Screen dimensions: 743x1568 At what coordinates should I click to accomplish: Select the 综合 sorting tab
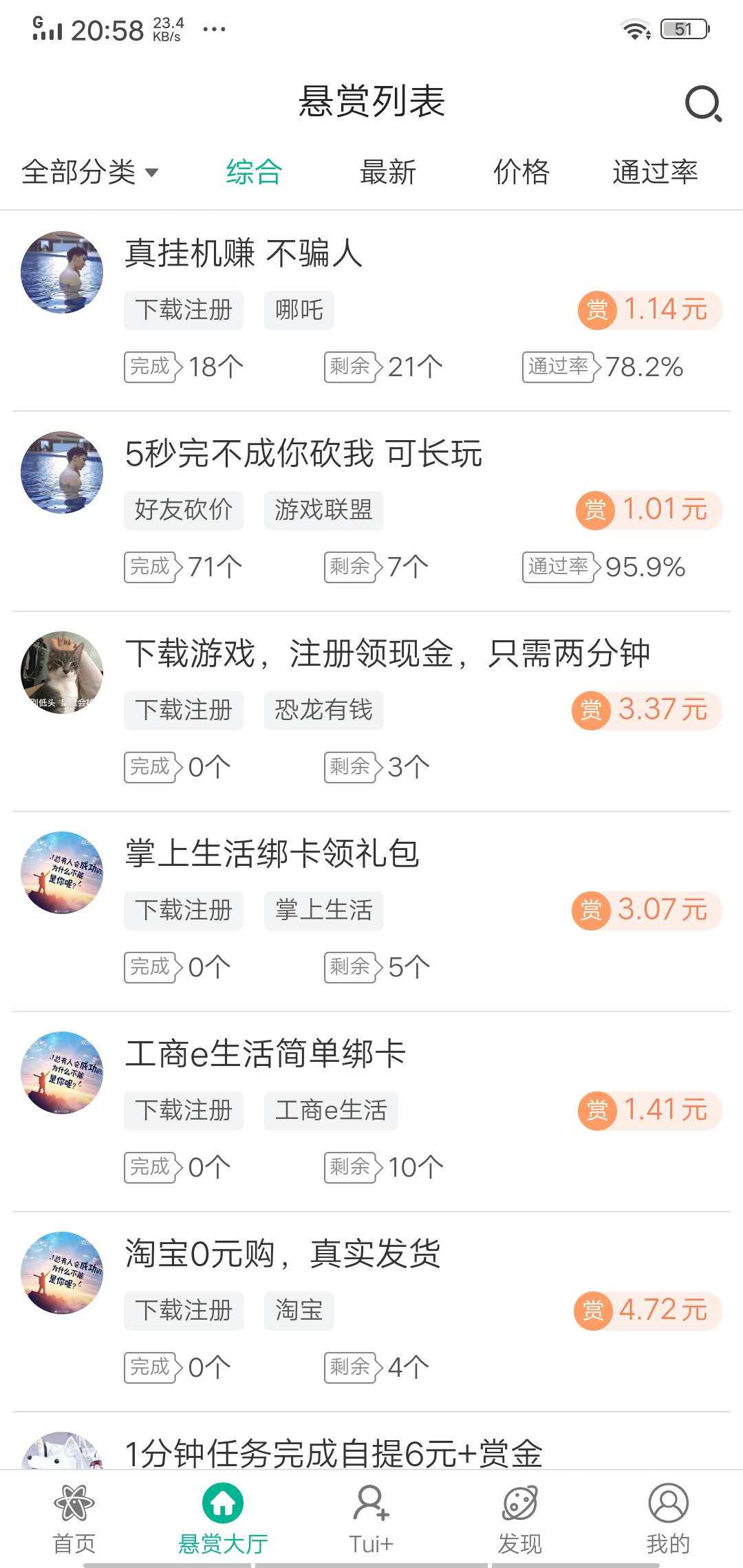click(254, 172)
